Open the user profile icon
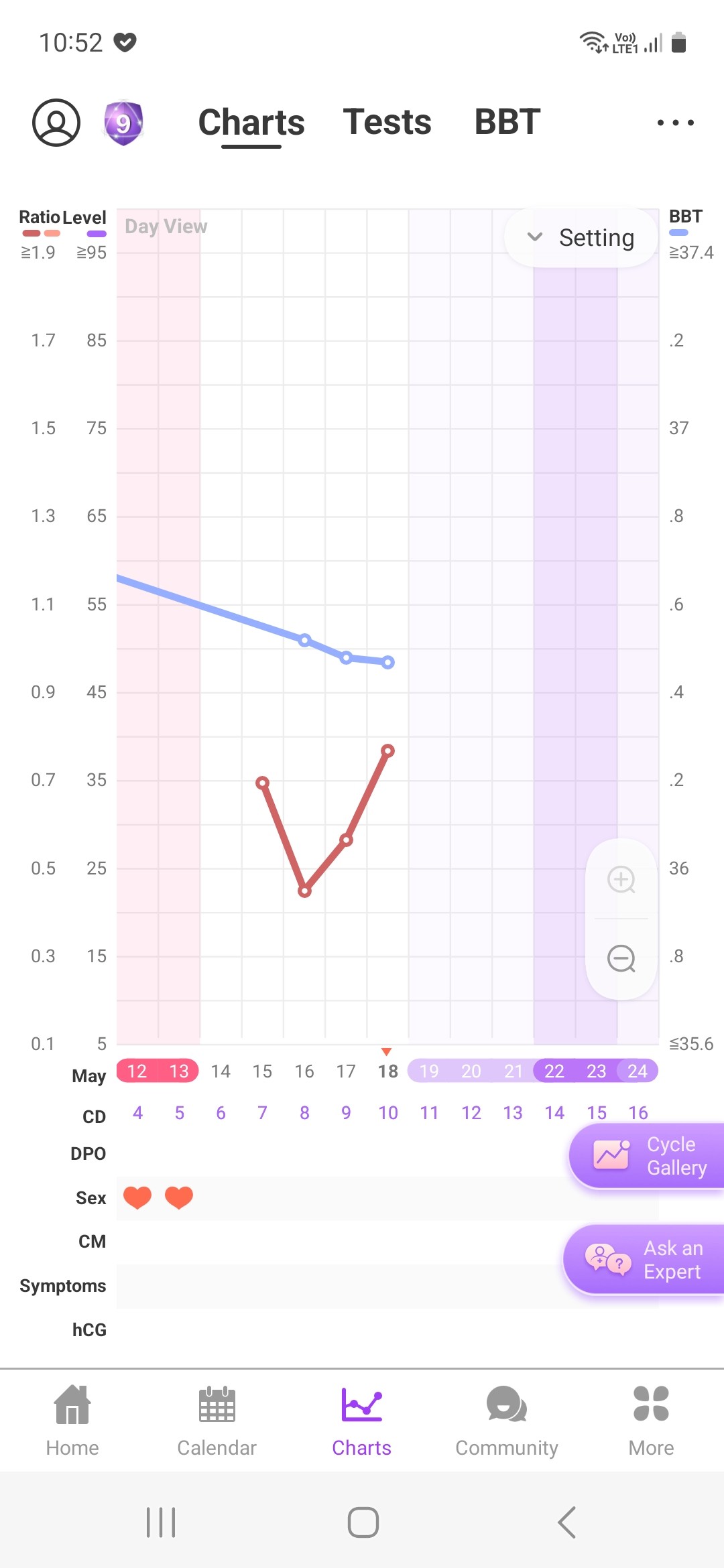724x1568 pixels. [56, 123]
